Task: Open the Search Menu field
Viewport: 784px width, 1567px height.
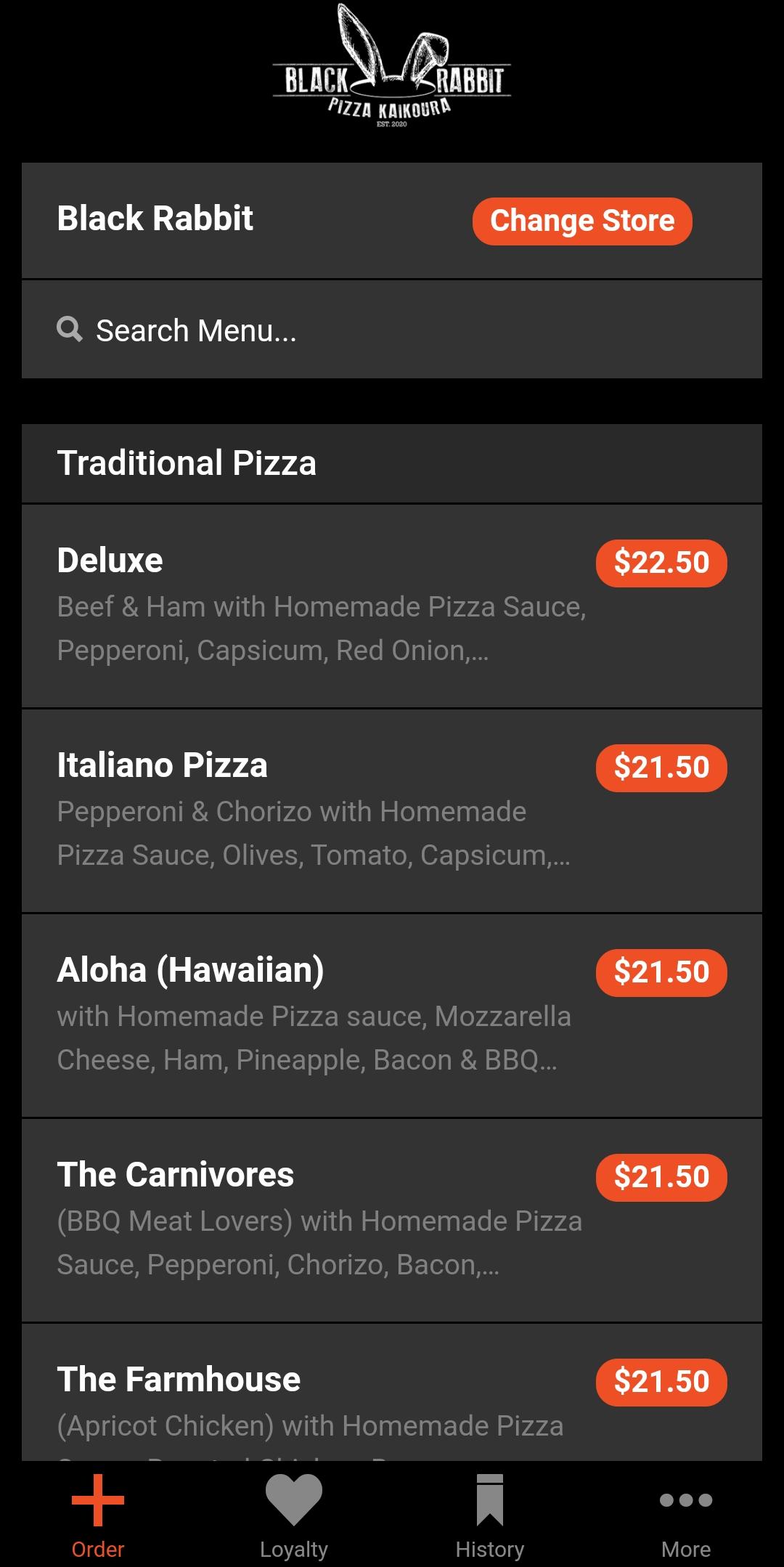Action: [x=392, y=330]
